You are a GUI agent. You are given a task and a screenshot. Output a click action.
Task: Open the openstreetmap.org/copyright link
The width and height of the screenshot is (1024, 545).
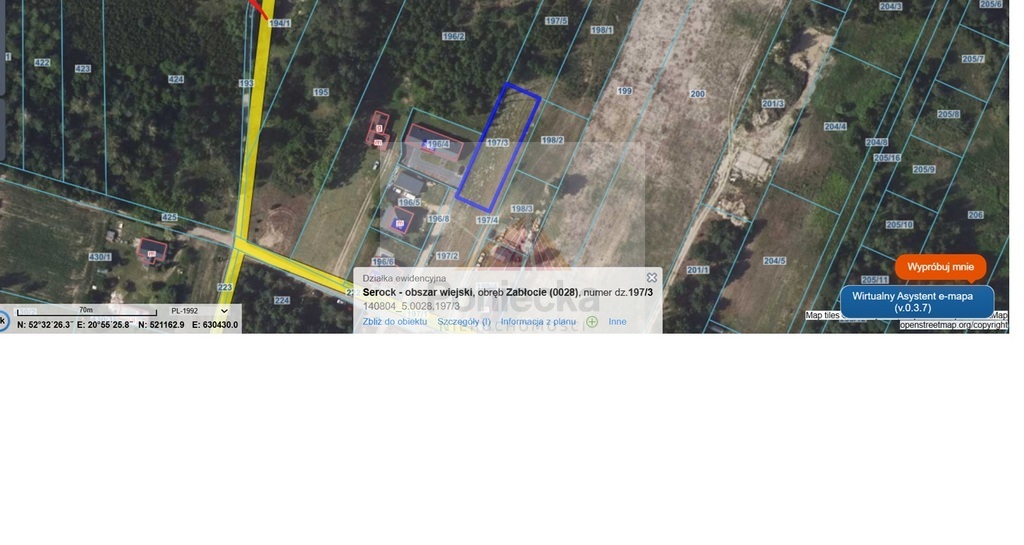click(953, 325)
